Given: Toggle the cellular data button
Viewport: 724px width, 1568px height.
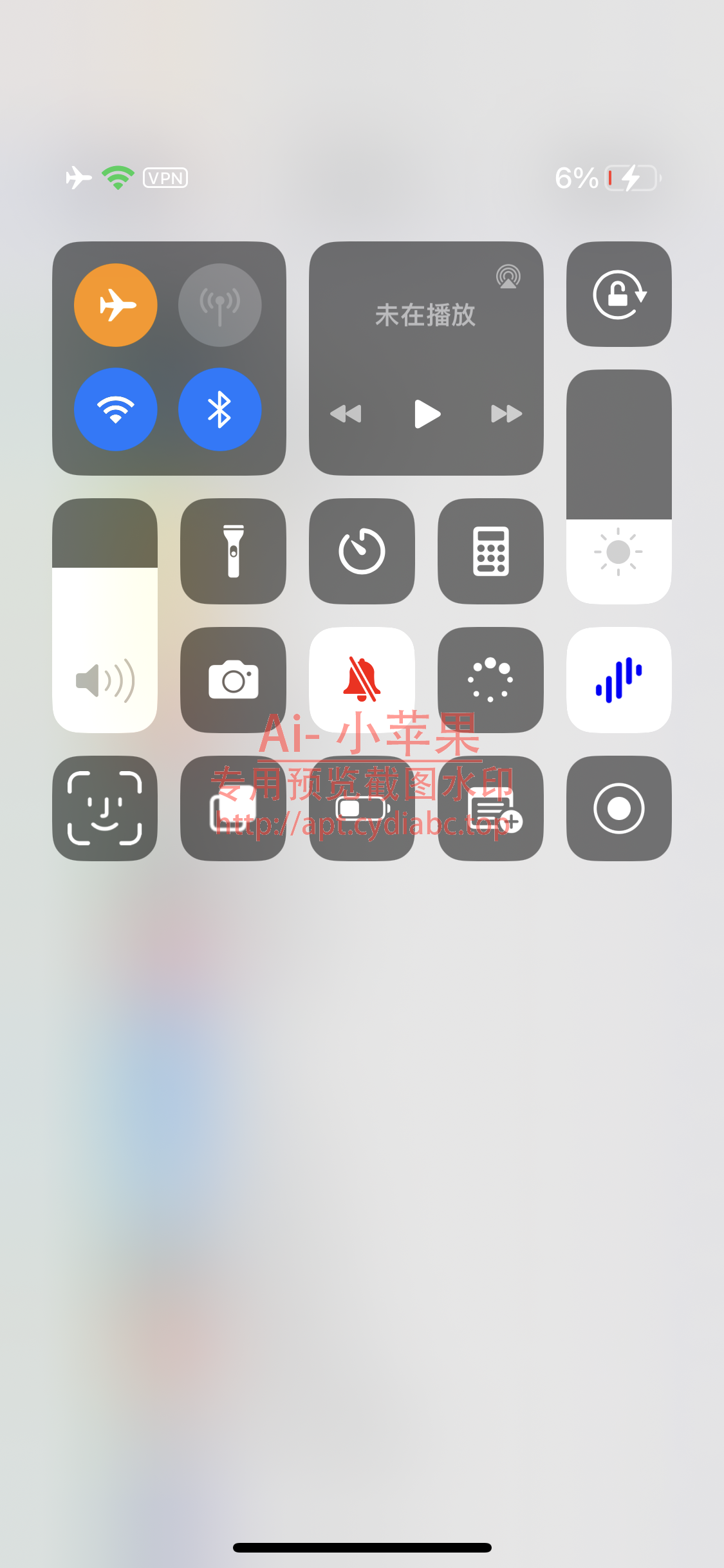Looking at the screenshot, I should click(219, 304).
